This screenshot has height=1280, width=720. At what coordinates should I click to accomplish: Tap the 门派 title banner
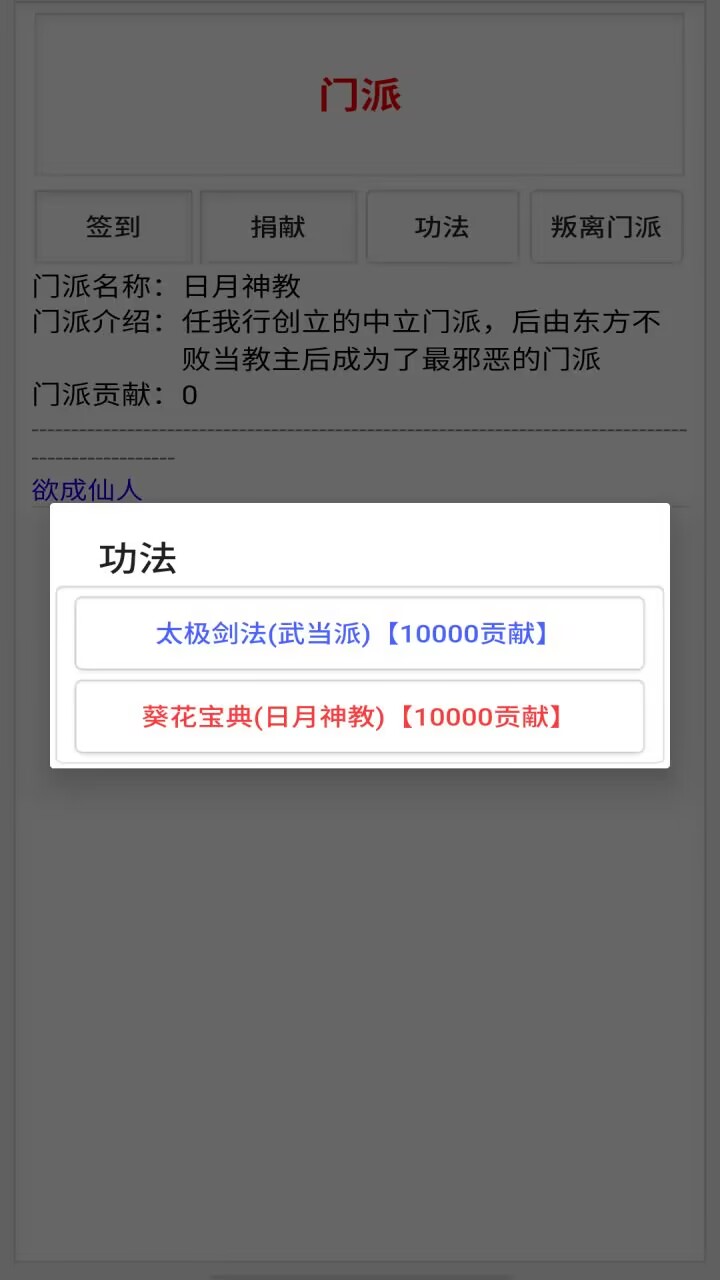pos(359,93)
